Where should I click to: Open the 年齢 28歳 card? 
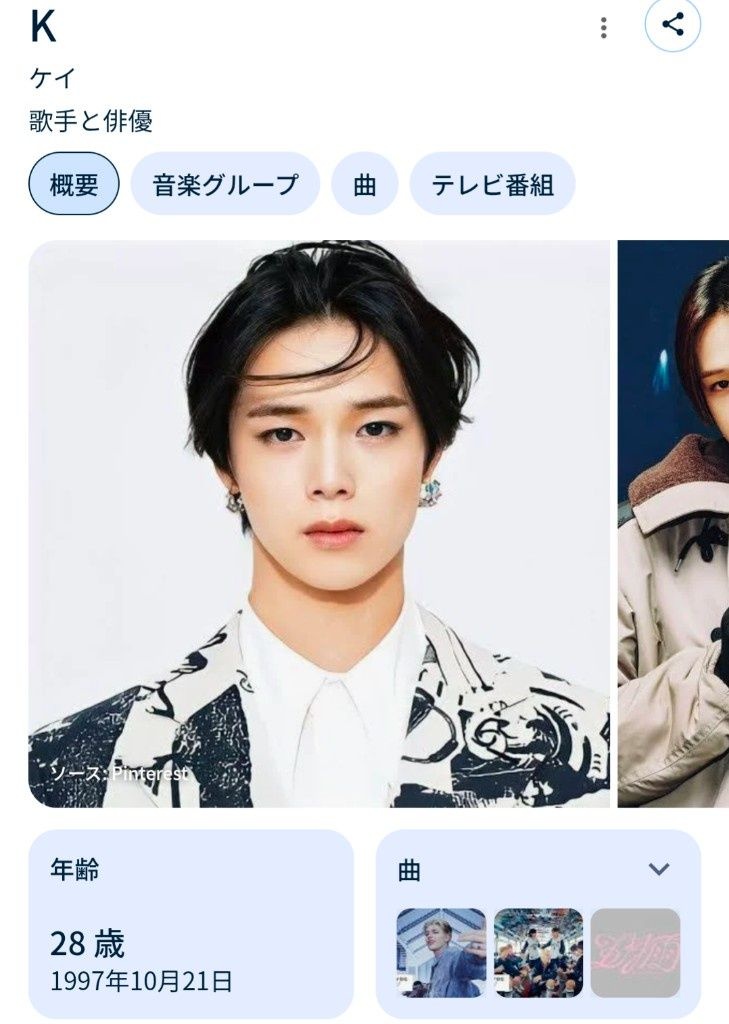tap(190, 923)
